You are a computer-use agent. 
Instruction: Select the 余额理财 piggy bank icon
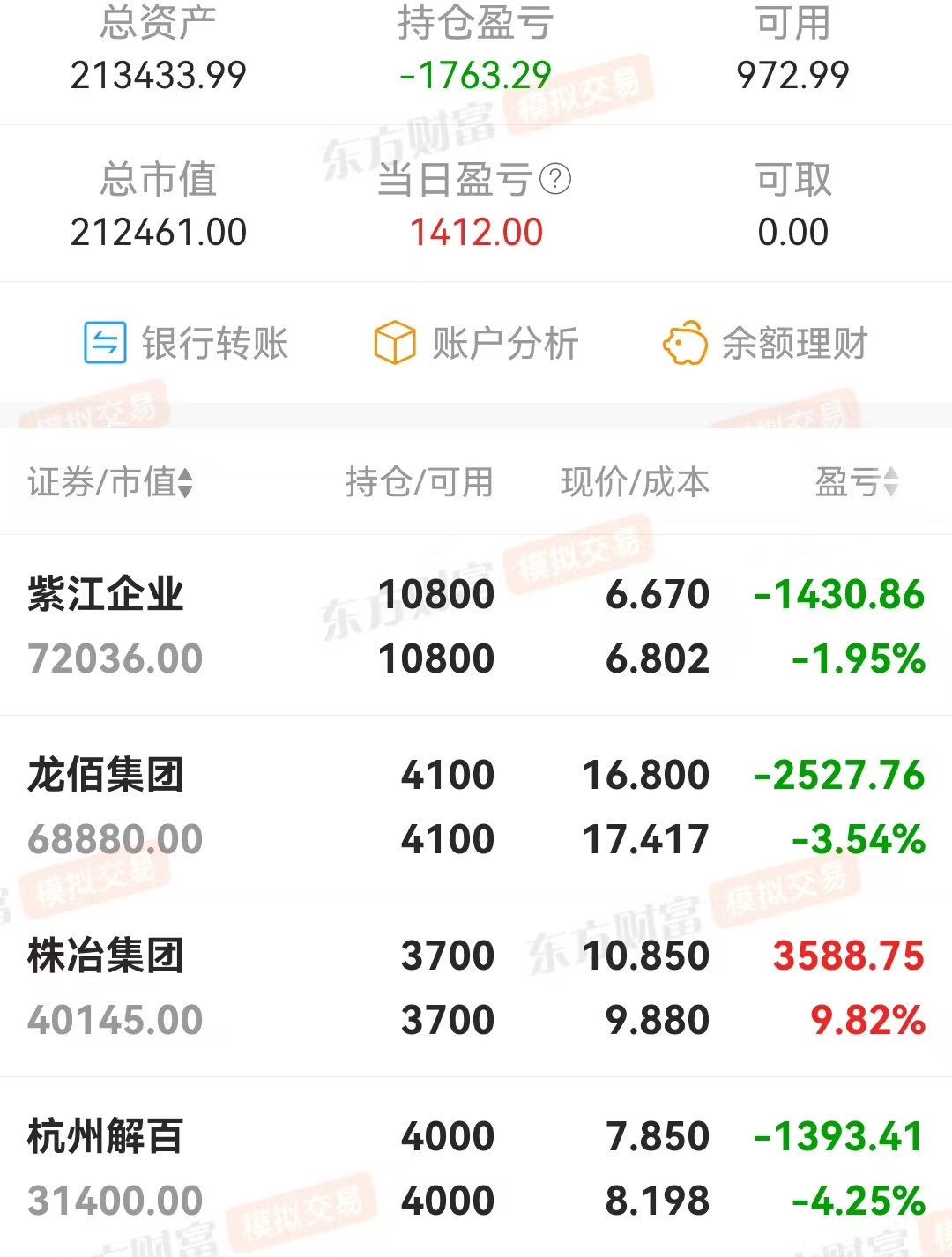coord(686,344)
